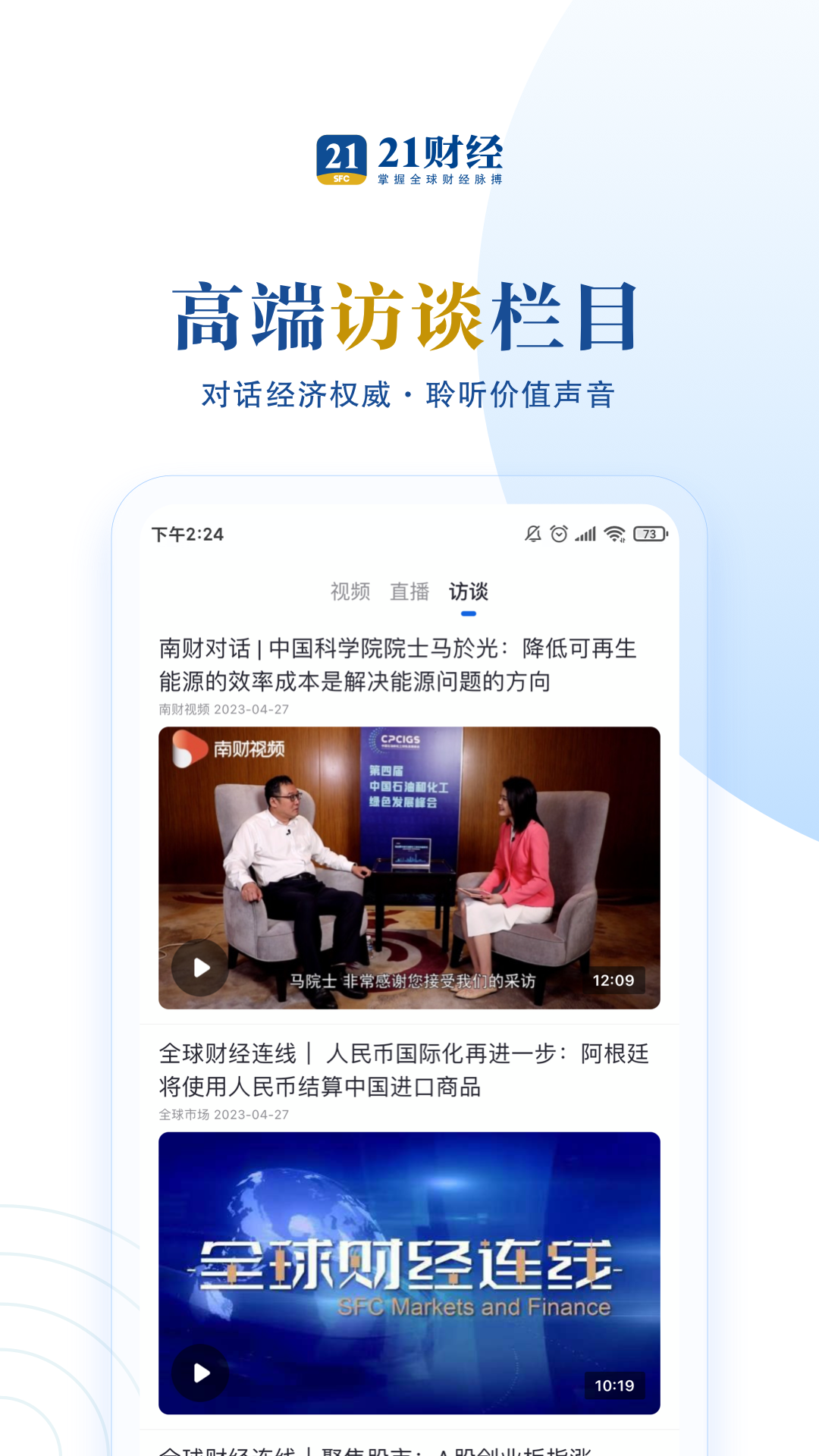Tap the cellular signal strength icon
The image size is (819, 1456).
coord(585,533)
